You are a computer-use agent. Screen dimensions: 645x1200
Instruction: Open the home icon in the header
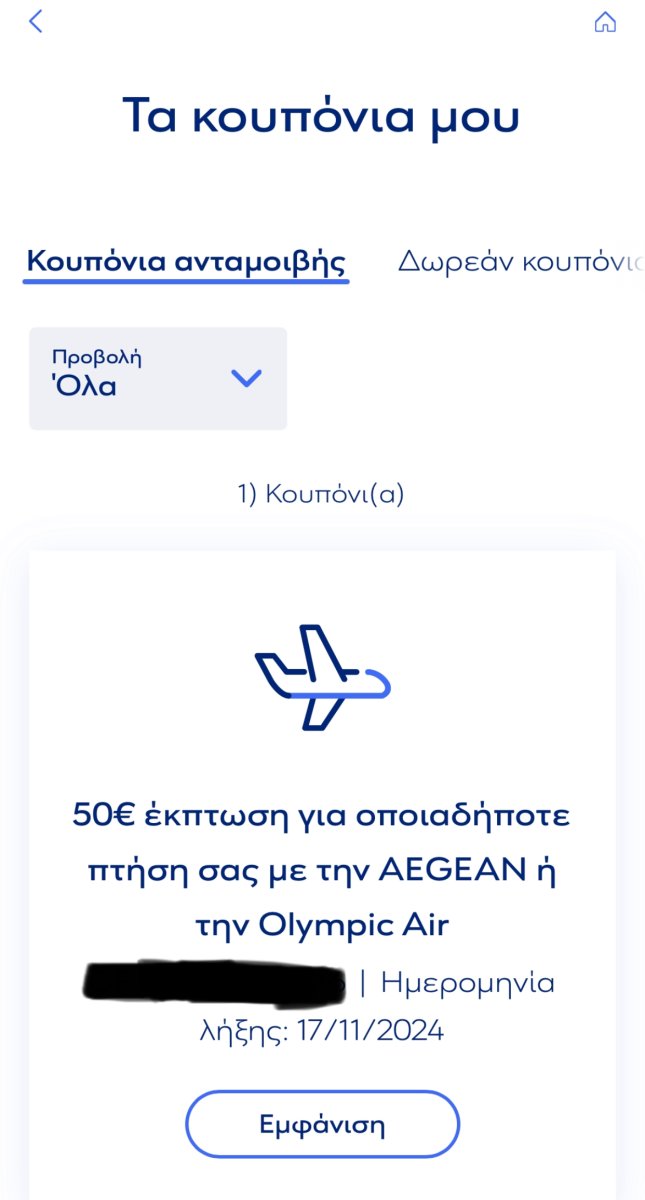[605, 22]
